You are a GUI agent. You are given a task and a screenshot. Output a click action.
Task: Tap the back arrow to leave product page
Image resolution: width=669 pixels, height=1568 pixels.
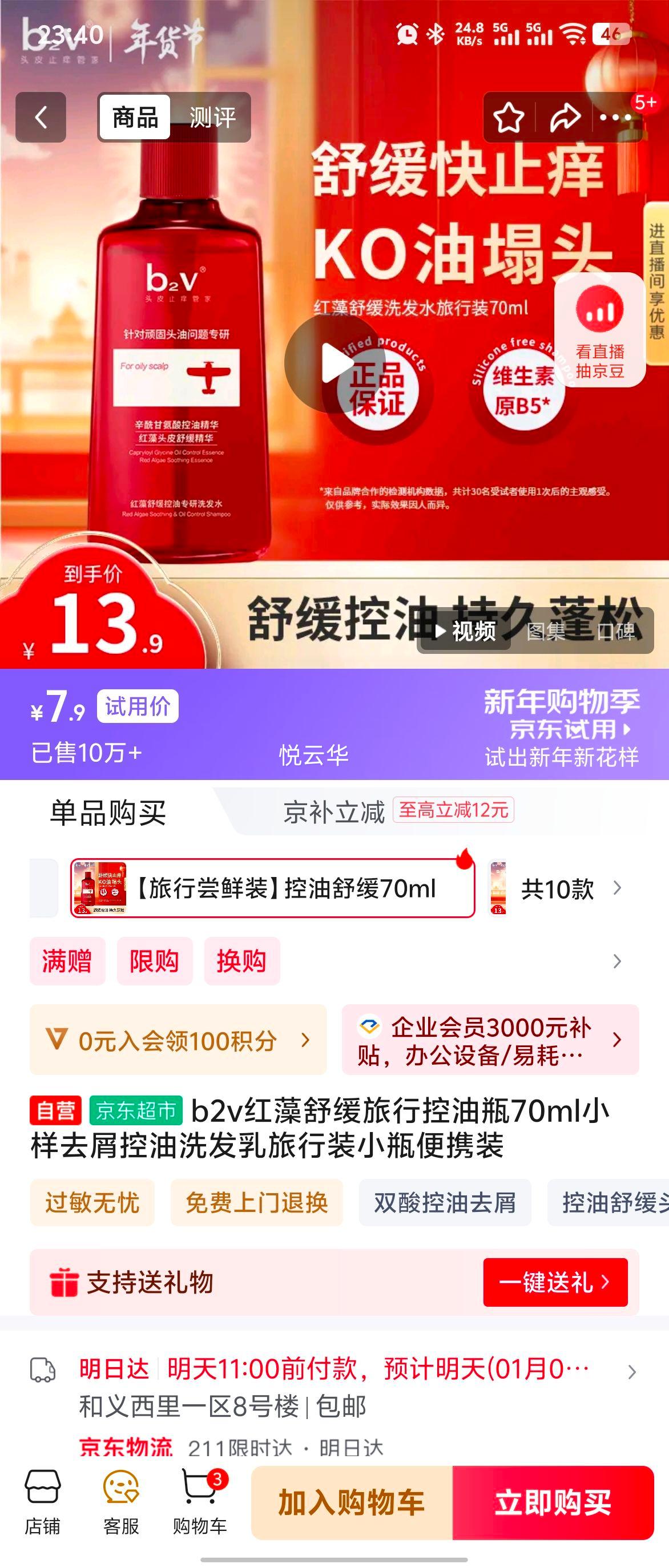pos(42,117)
